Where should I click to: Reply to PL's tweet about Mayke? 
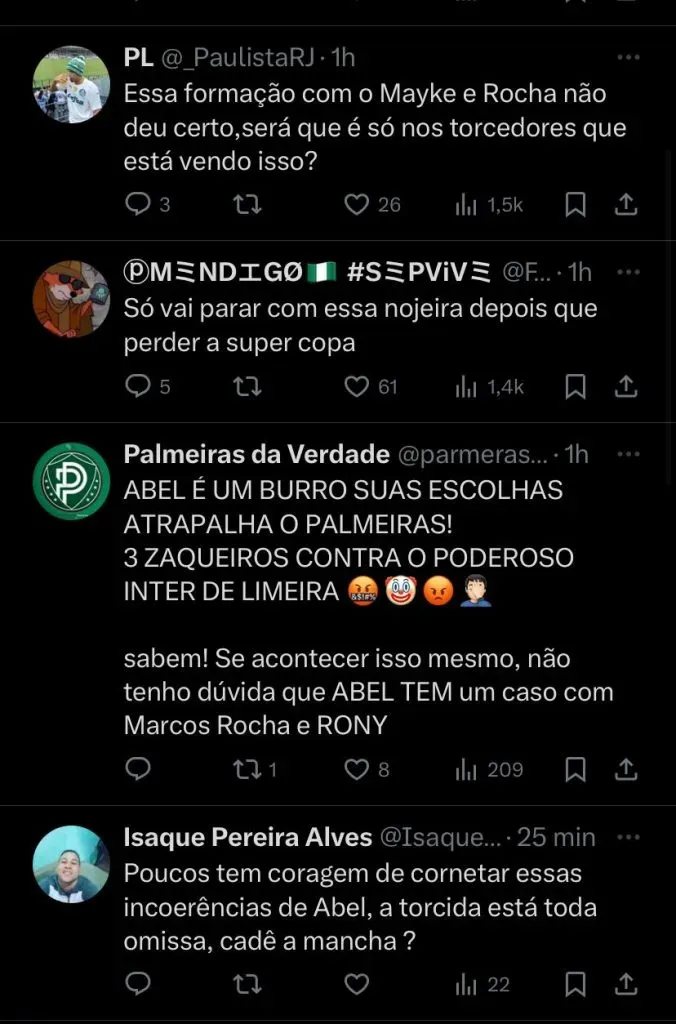(137, 205)
